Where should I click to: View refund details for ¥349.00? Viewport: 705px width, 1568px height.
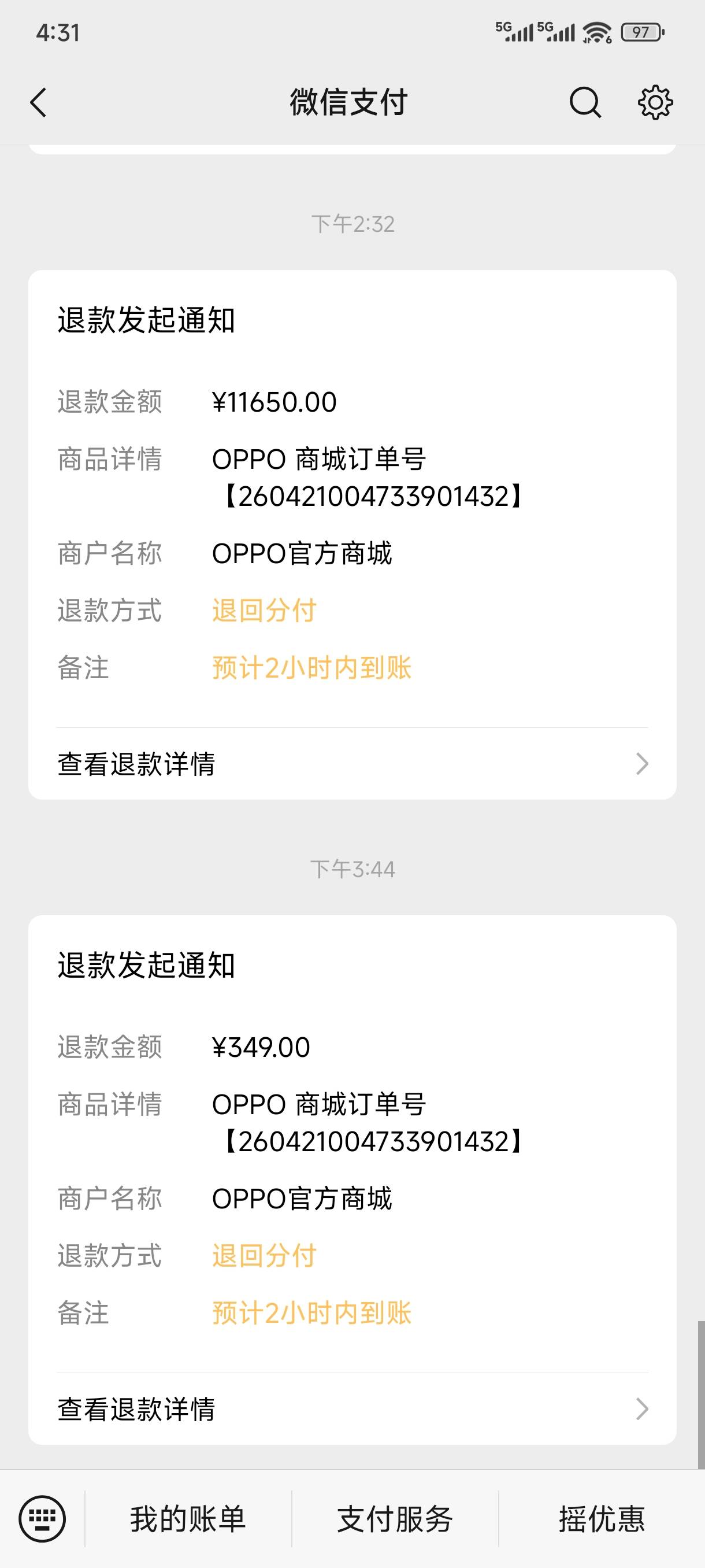pyautogui.click(x=352, y=1408)
